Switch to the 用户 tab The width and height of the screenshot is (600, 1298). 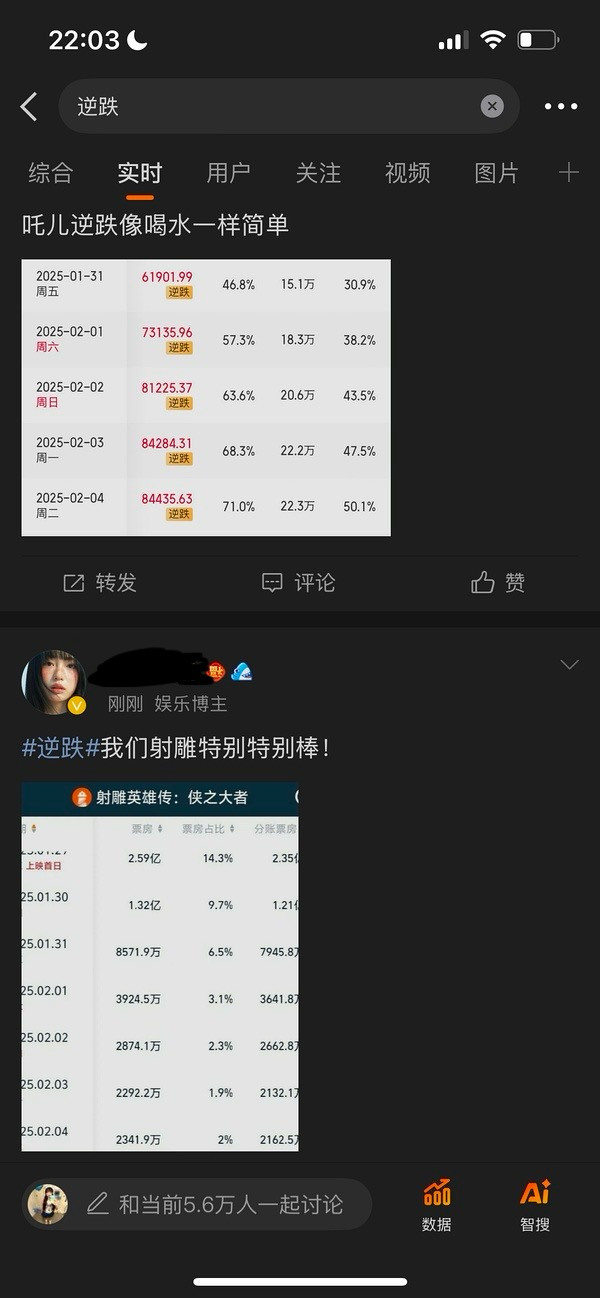tap(228, 173)
